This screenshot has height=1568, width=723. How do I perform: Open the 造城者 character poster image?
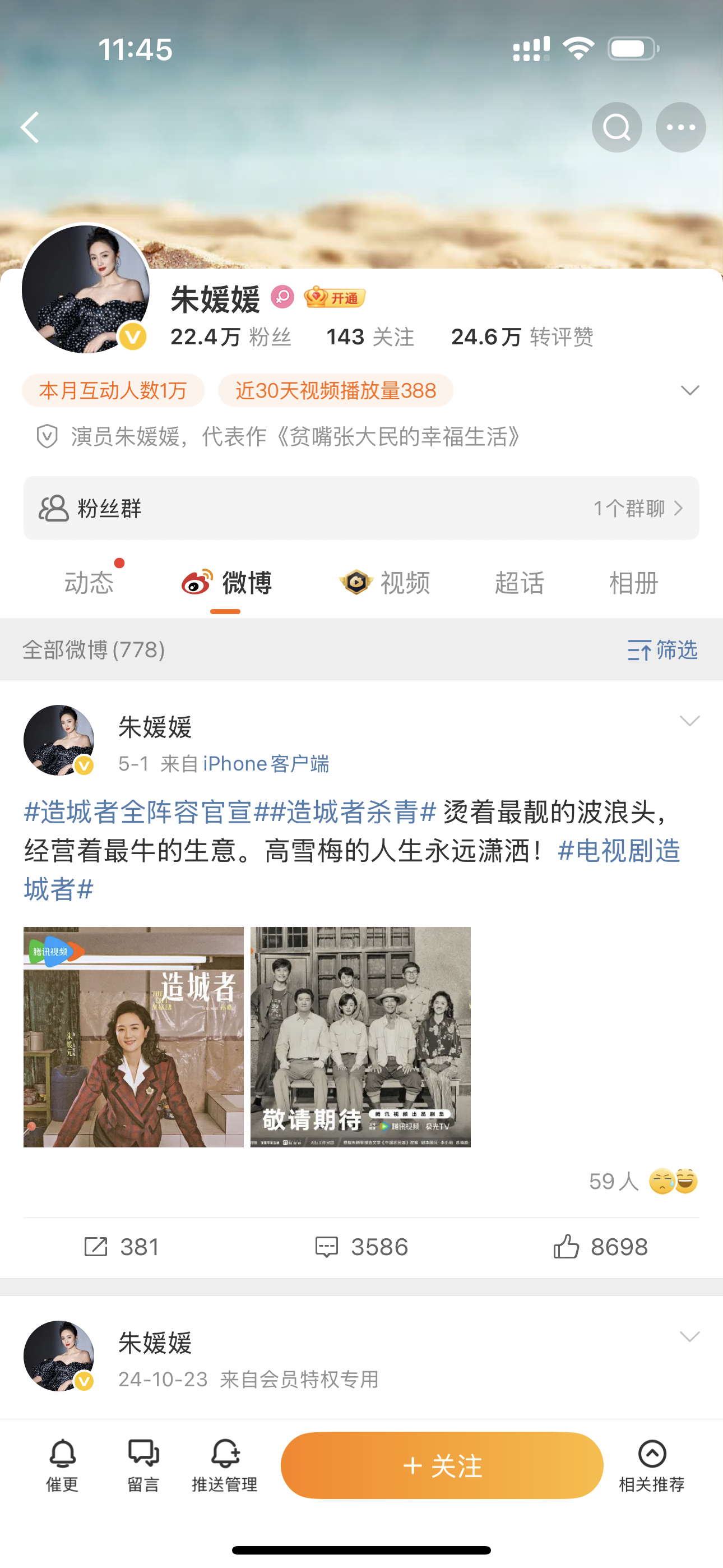(133, 1036)
